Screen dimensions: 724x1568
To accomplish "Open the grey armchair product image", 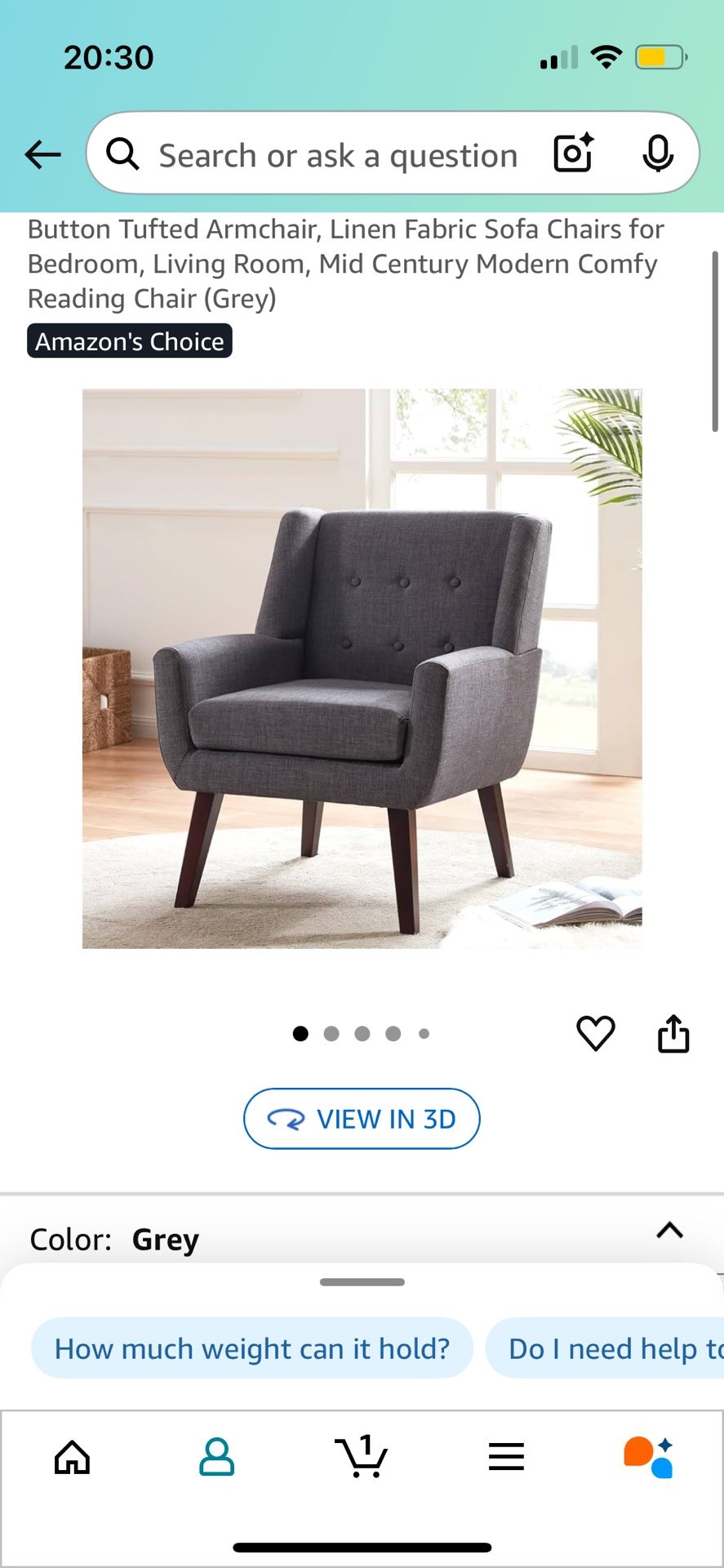I will (362, 668).
